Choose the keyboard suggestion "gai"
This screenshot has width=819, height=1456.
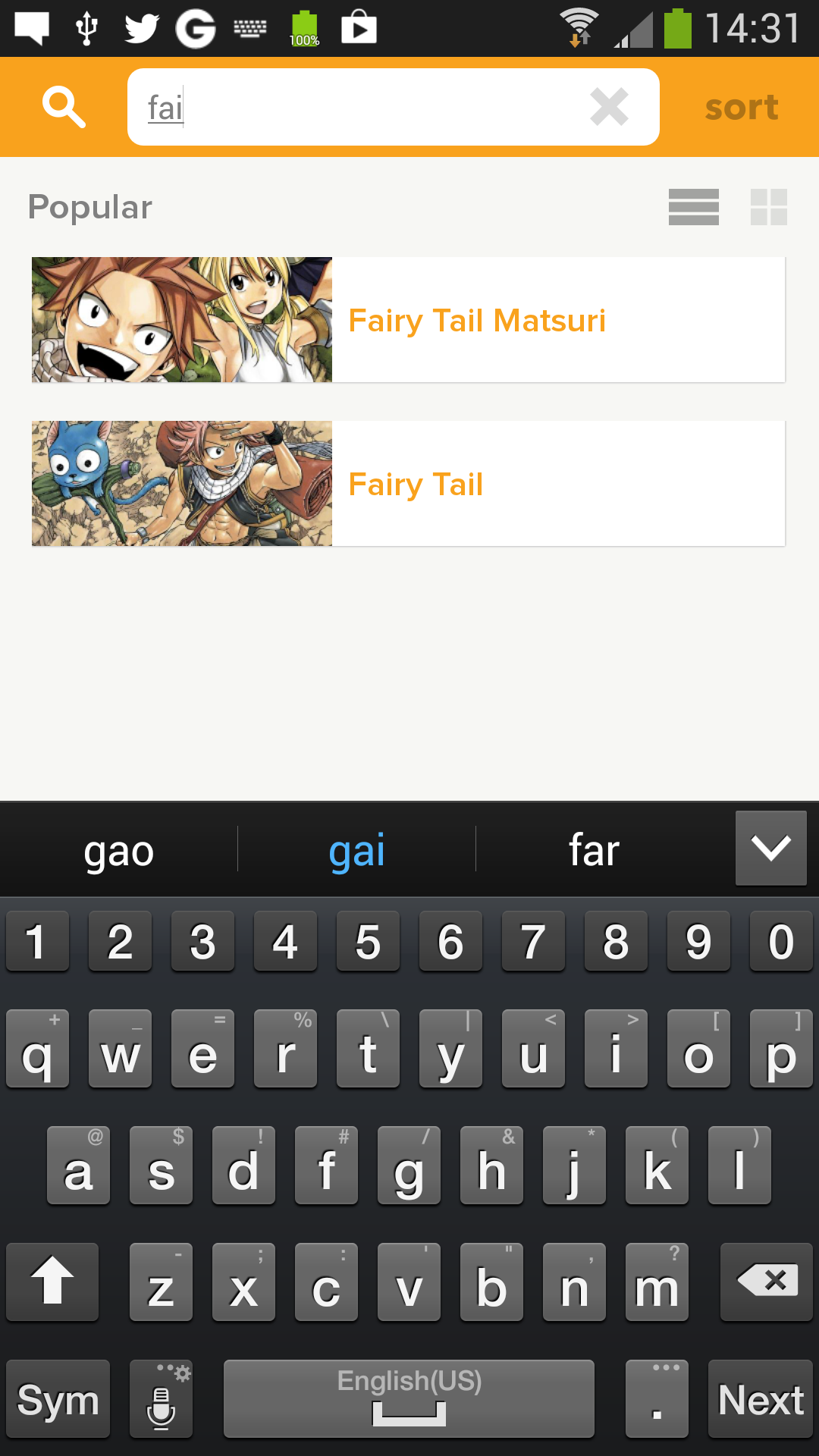click(356, 850)
